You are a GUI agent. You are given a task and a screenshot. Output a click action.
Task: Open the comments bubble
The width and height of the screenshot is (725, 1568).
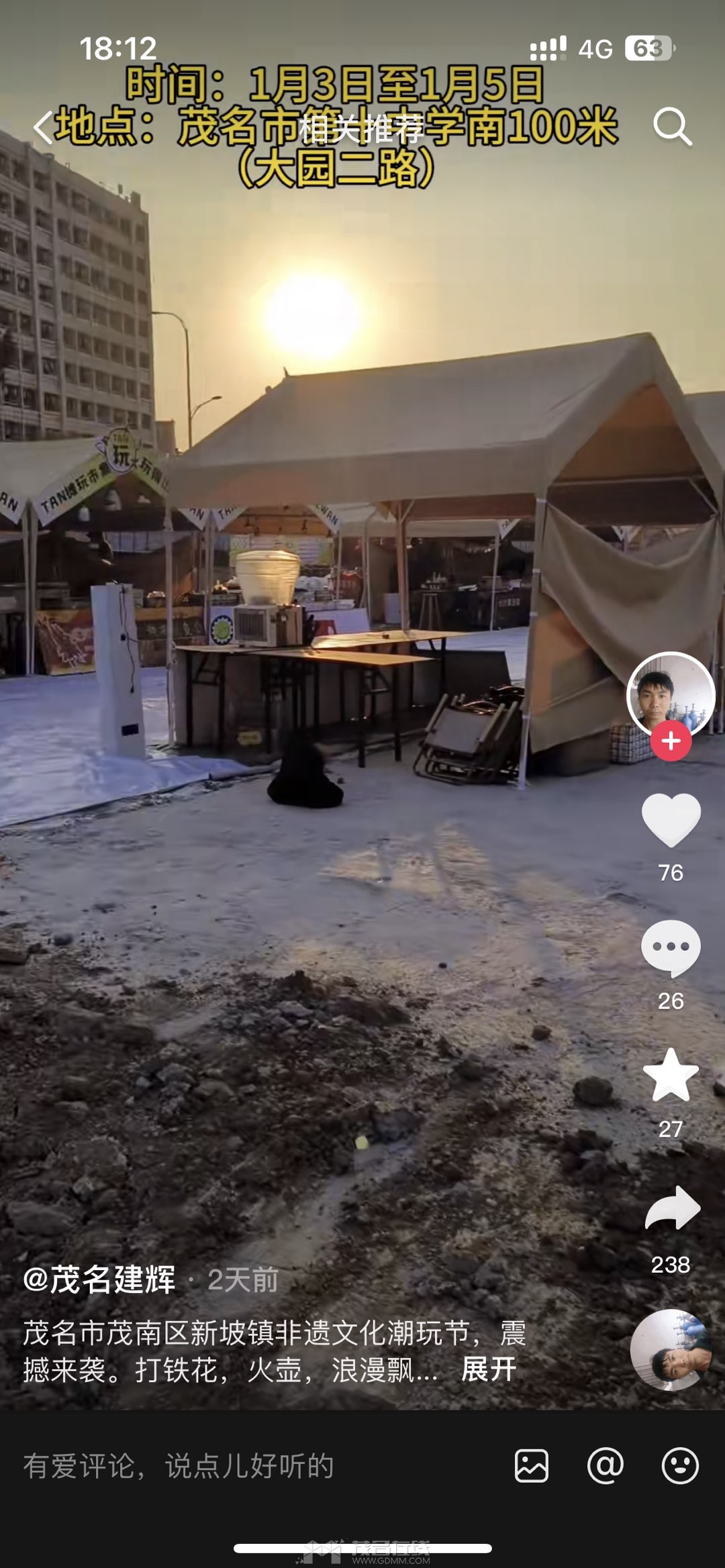click(x=671, y=947)
